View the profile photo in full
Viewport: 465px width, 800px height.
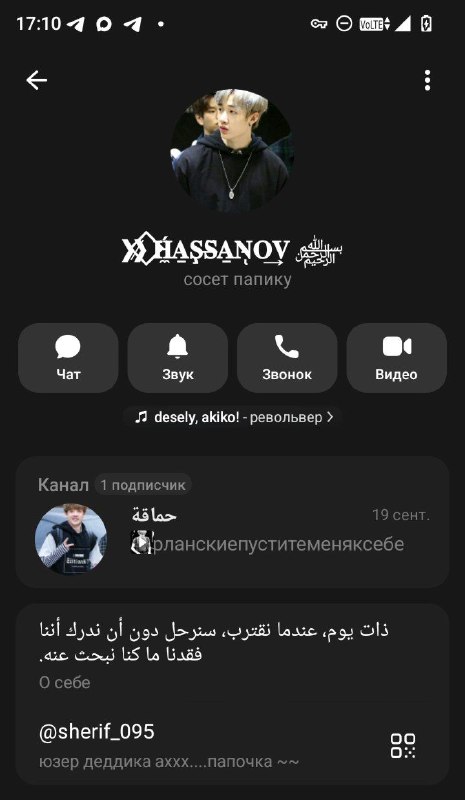click(232, 151)
